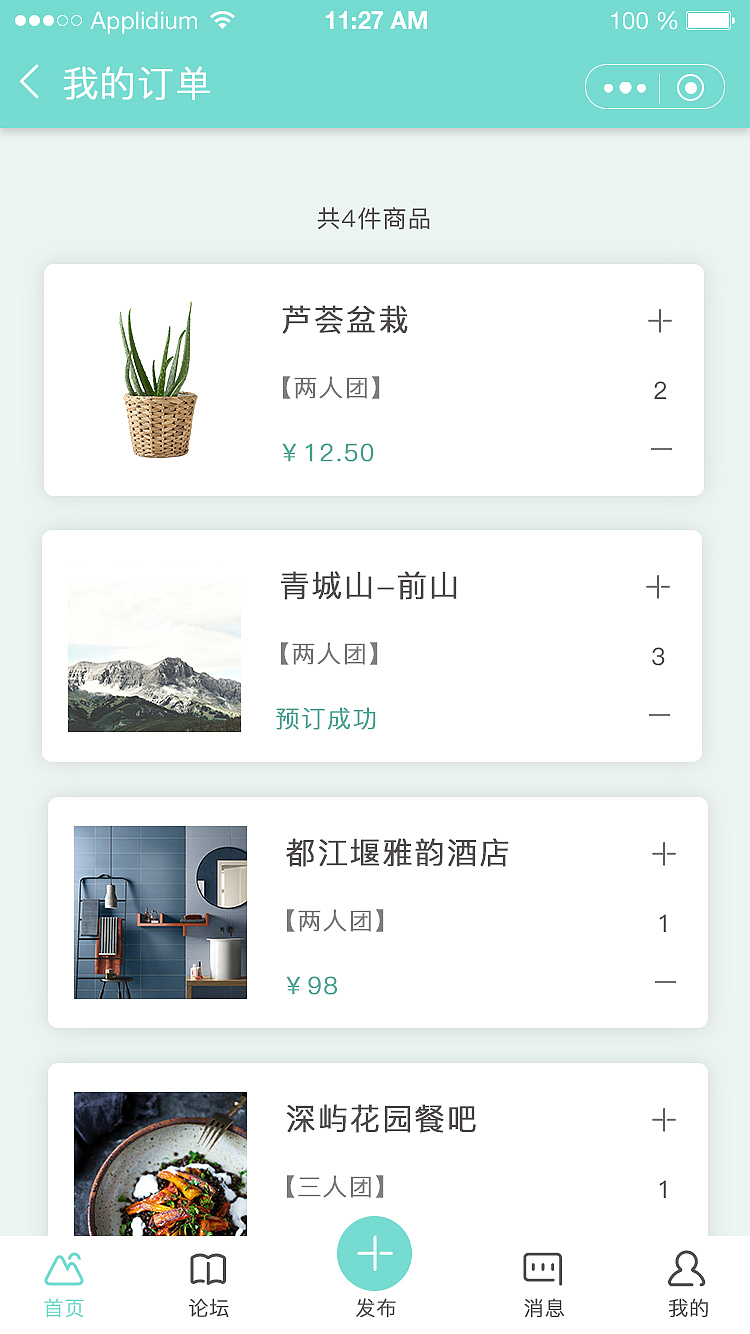The width and height of the screenshot is (750, 1334).
Task: Tap the 共4件商品 item count header
Action: (374, 219)
